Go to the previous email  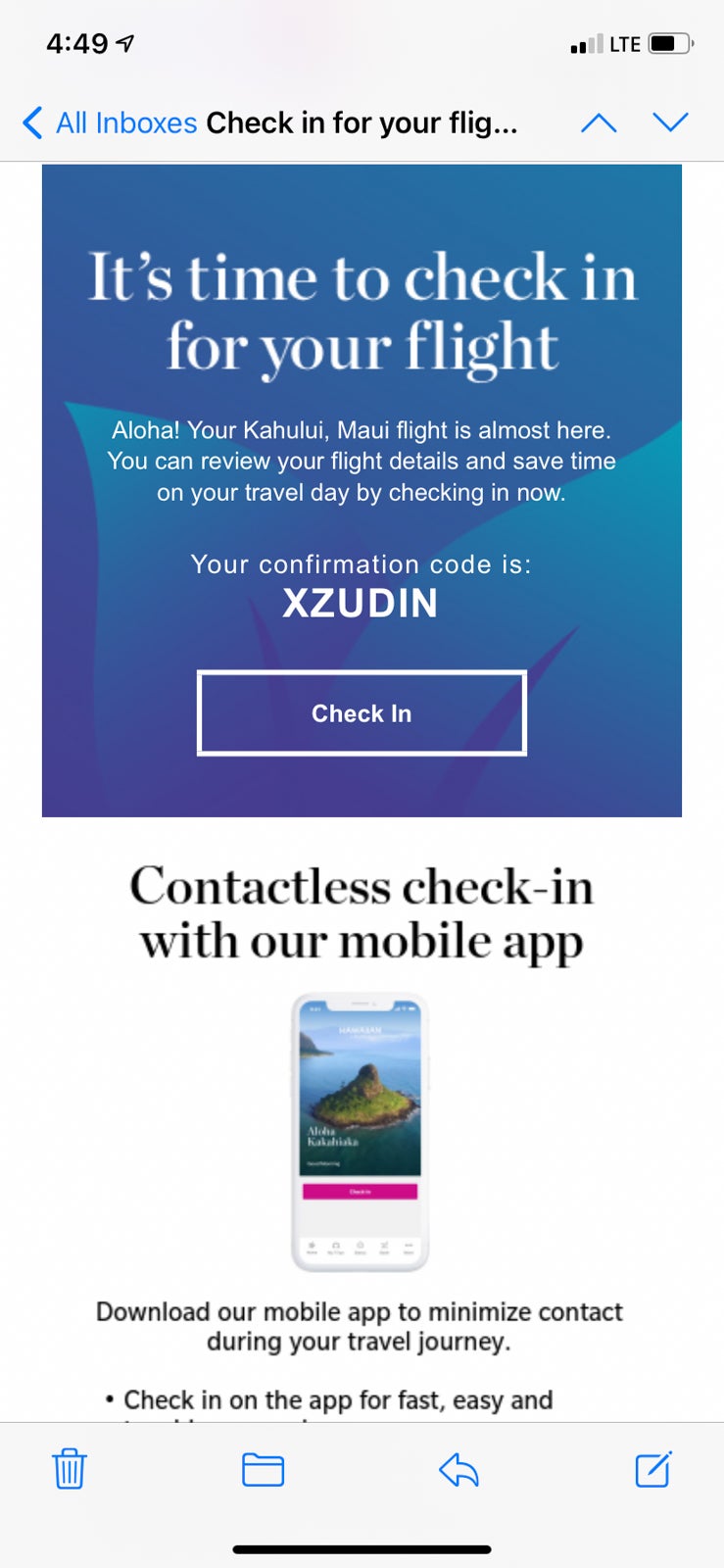point(599,123)
